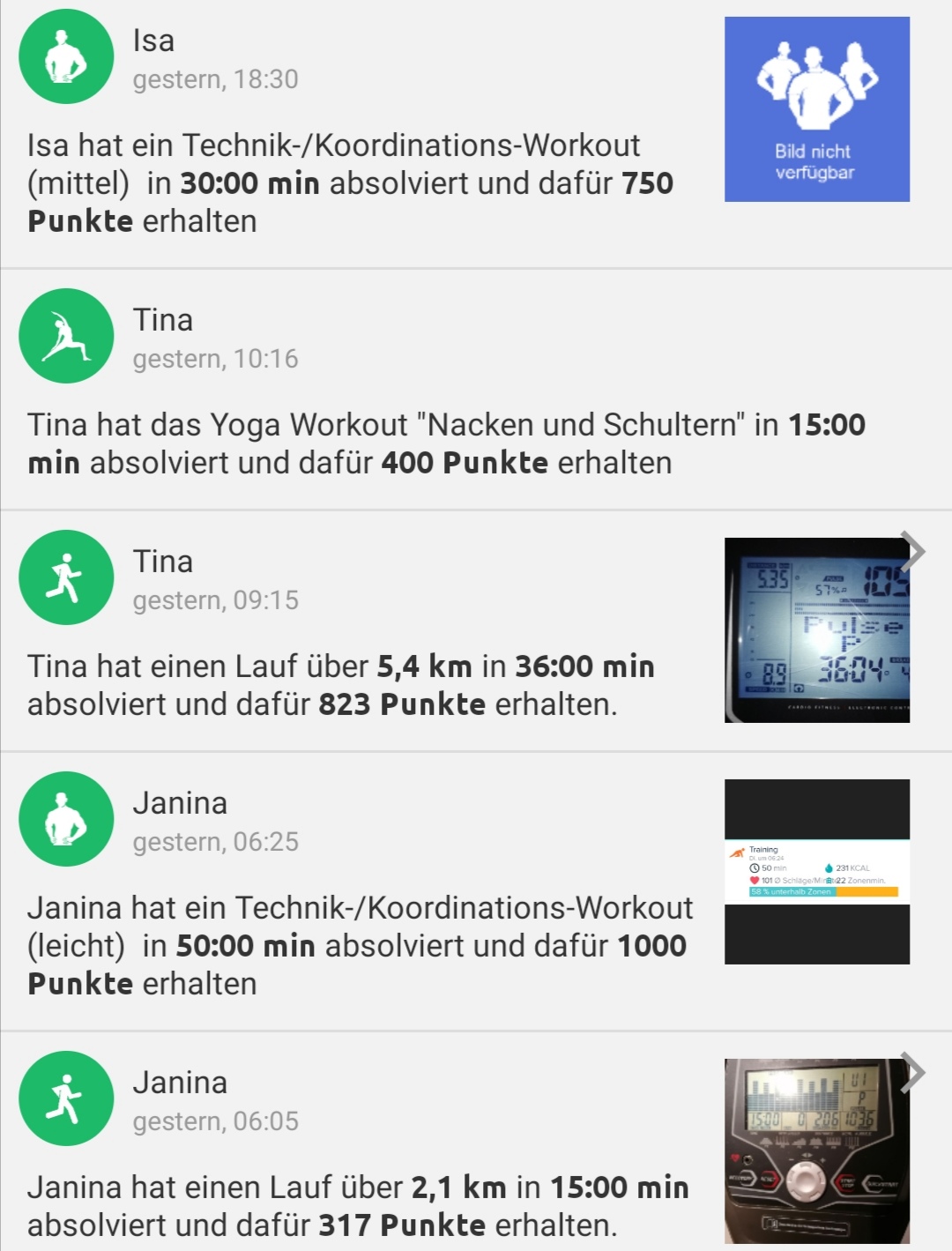952x1251 pixels.
Task: Select Tina's yoga pose avatar icon
Action: (65, 335)
